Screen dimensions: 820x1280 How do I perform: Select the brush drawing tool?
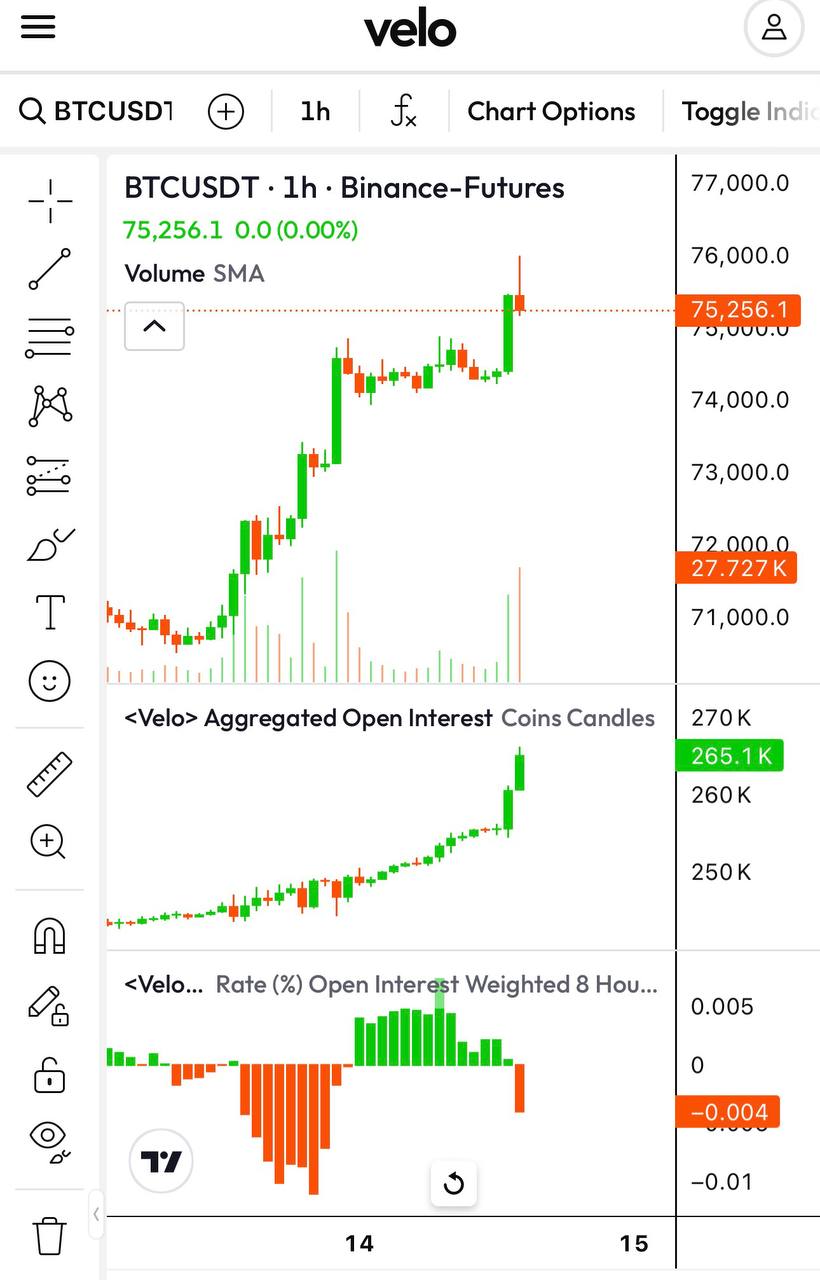[49, 545]
